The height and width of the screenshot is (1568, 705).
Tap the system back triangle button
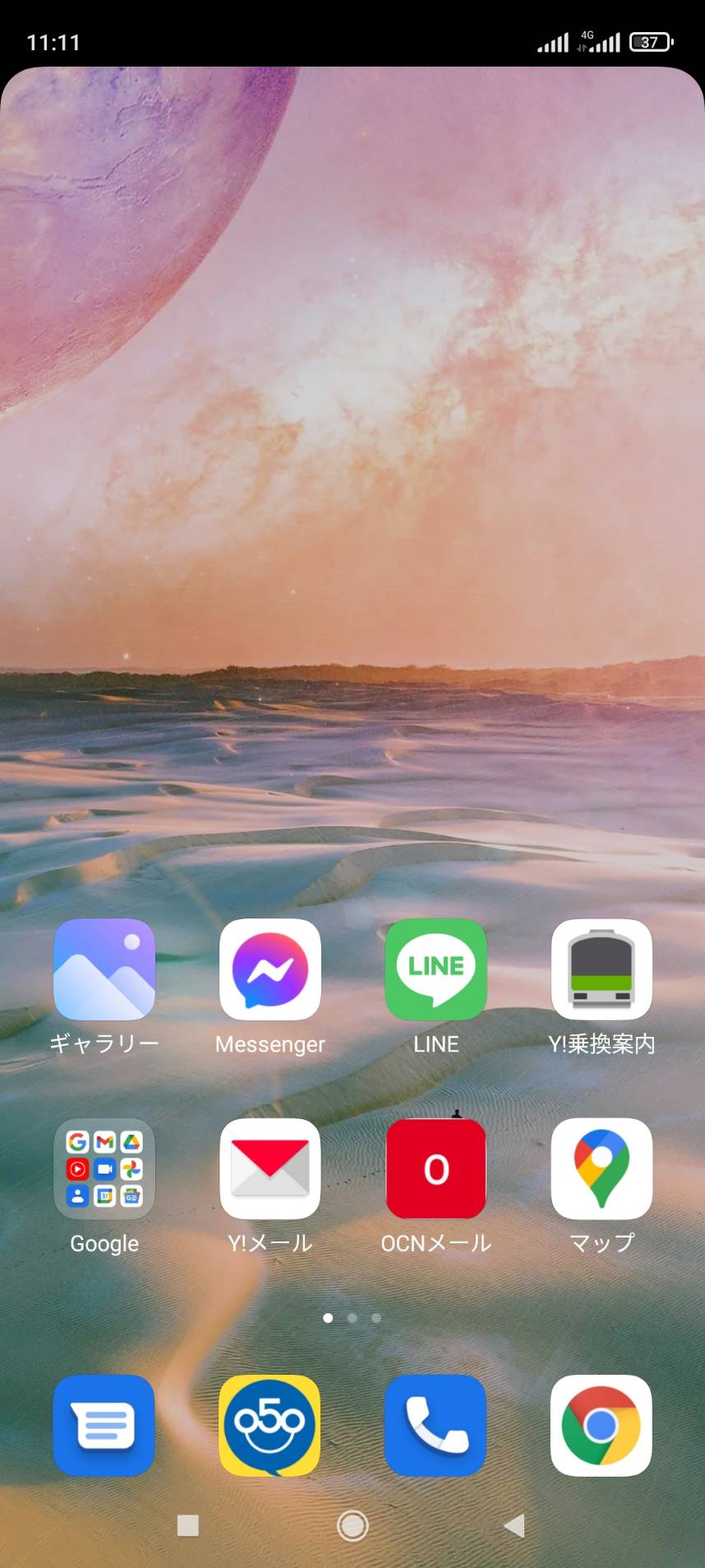tap(514, 1526)
